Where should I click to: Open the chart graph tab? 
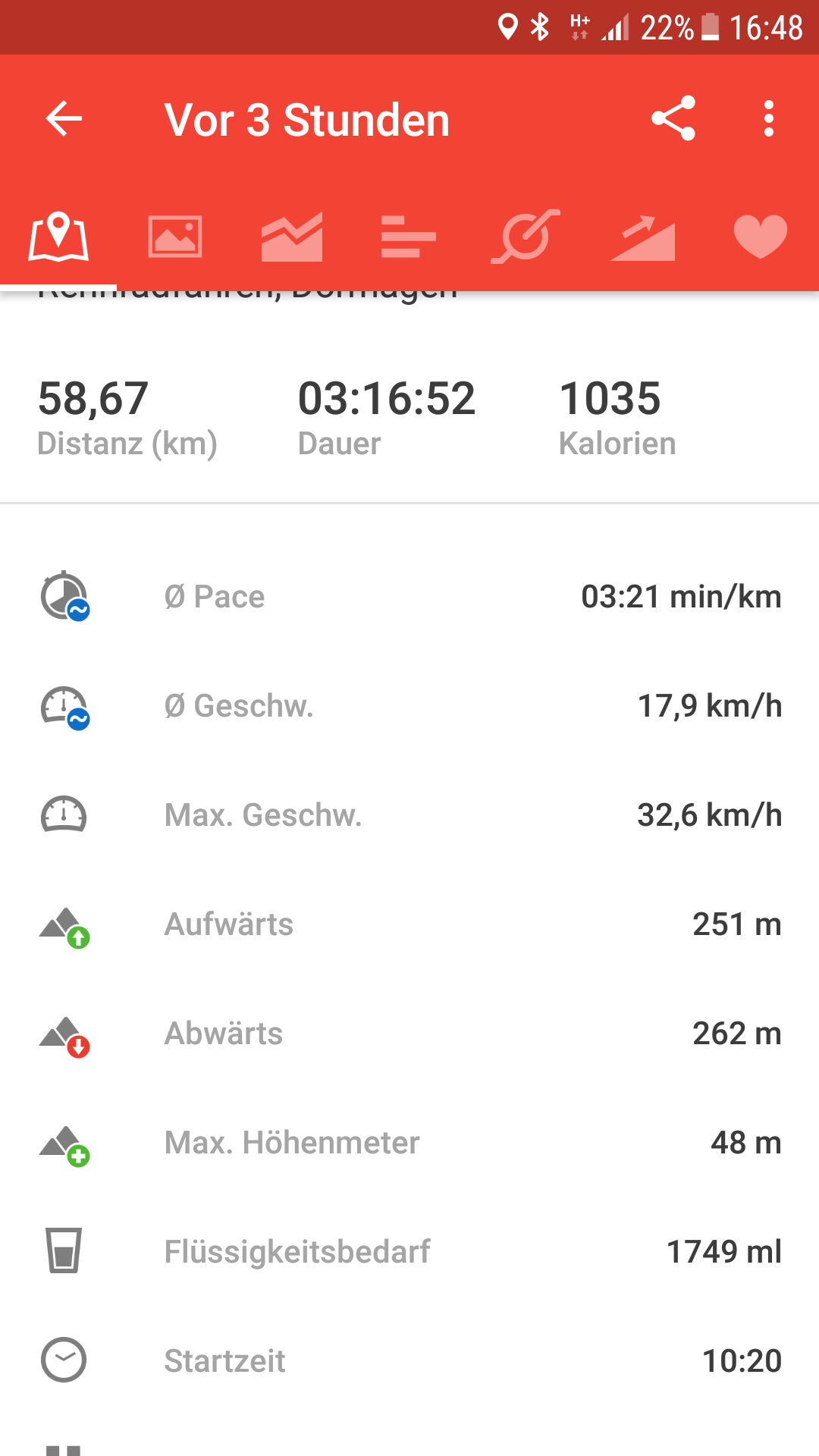click(x=292, y=237)
